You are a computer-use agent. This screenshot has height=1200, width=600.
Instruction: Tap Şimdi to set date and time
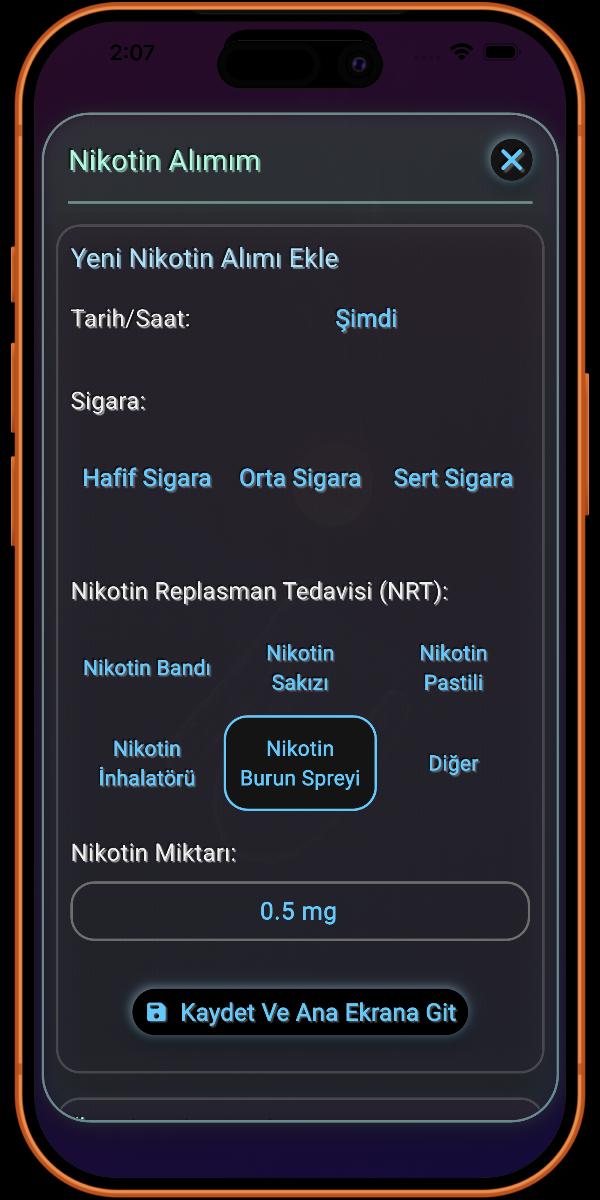click(x=366, y=319)
